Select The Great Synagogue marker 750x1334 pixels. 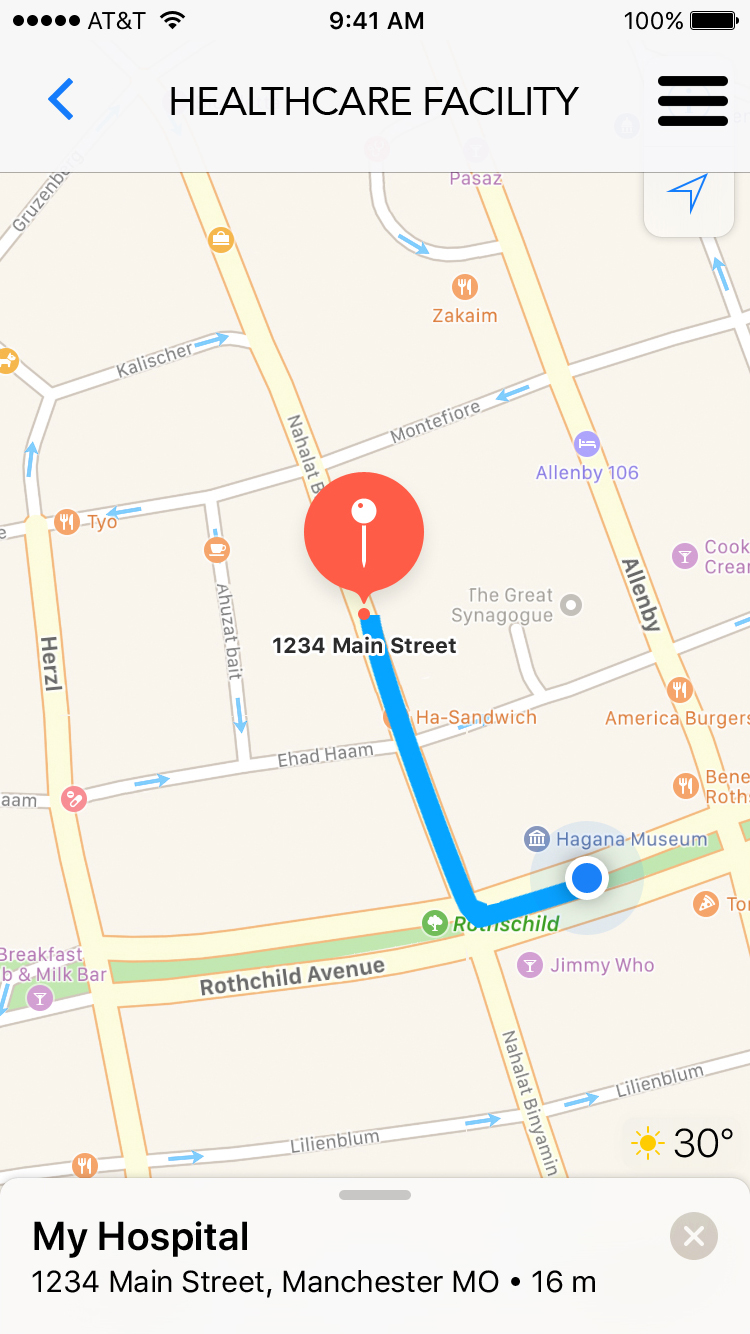click(571, 604)
